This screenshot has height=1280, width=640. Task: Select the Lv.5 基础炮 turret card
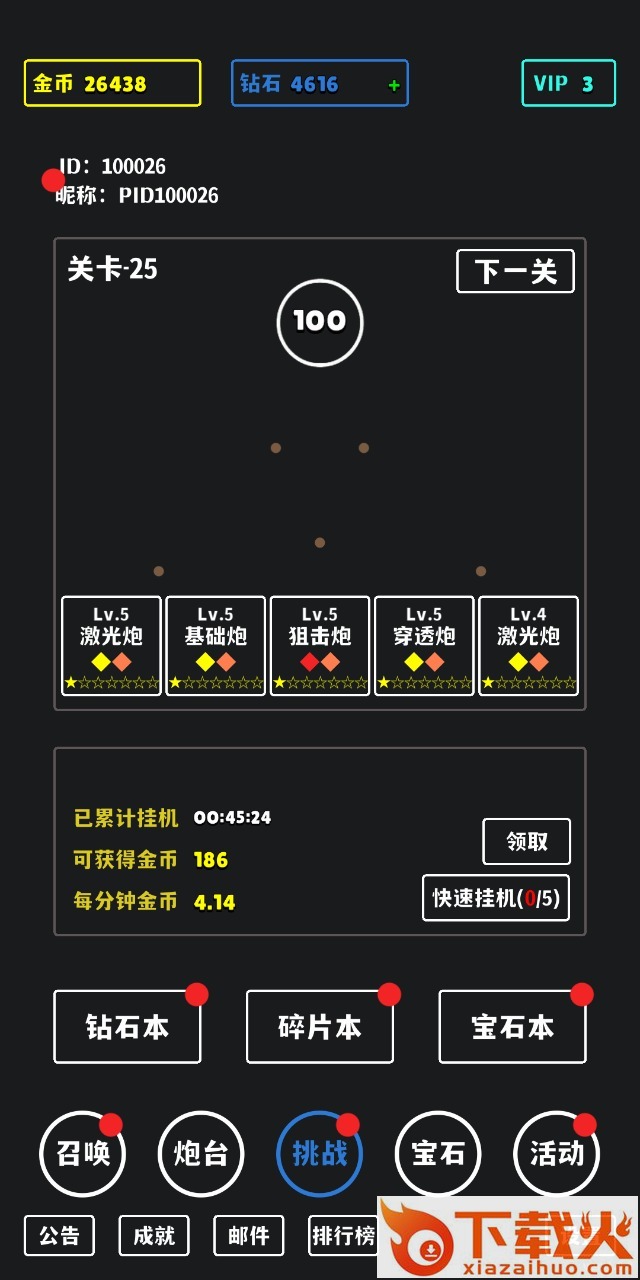(x=215, y=645)
